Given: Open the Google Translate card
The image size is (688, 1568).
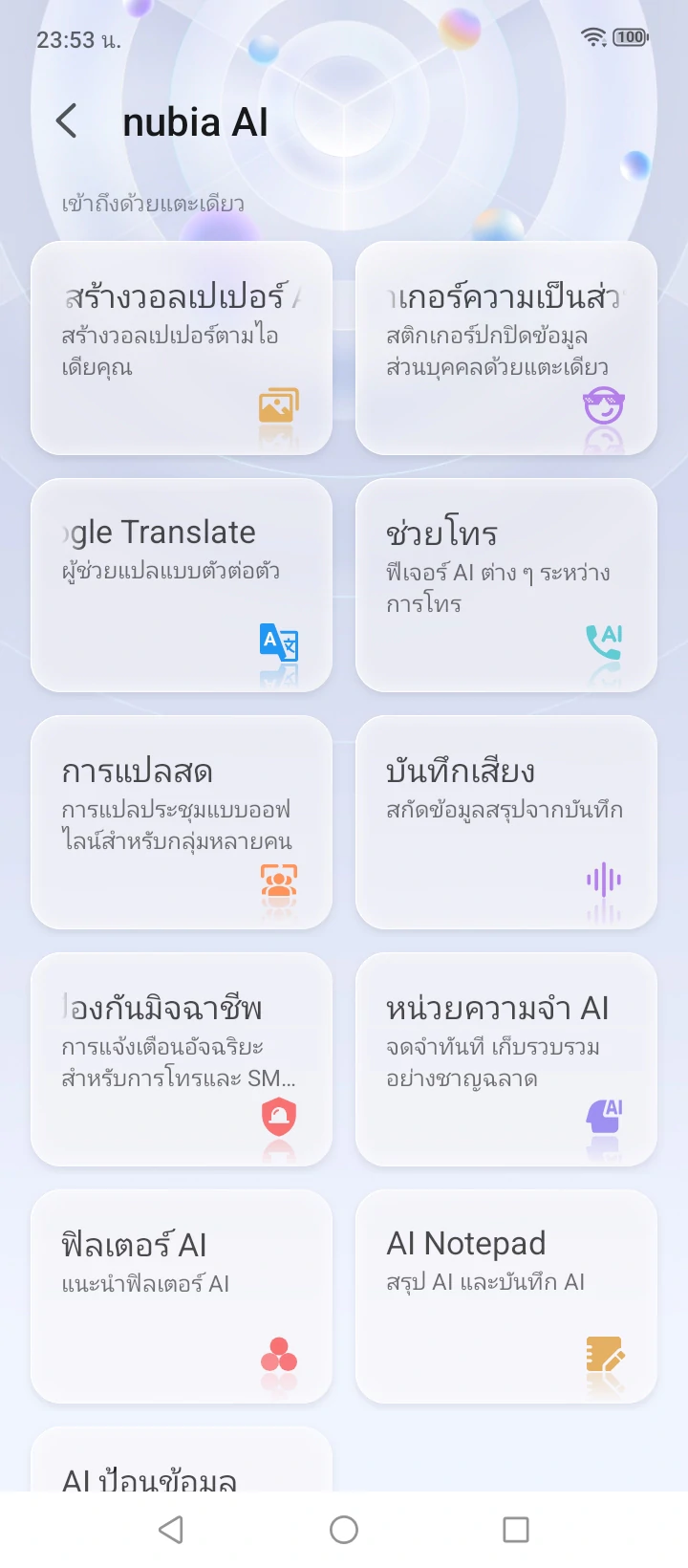Looking at the screenshot, I should pos(182,585).
